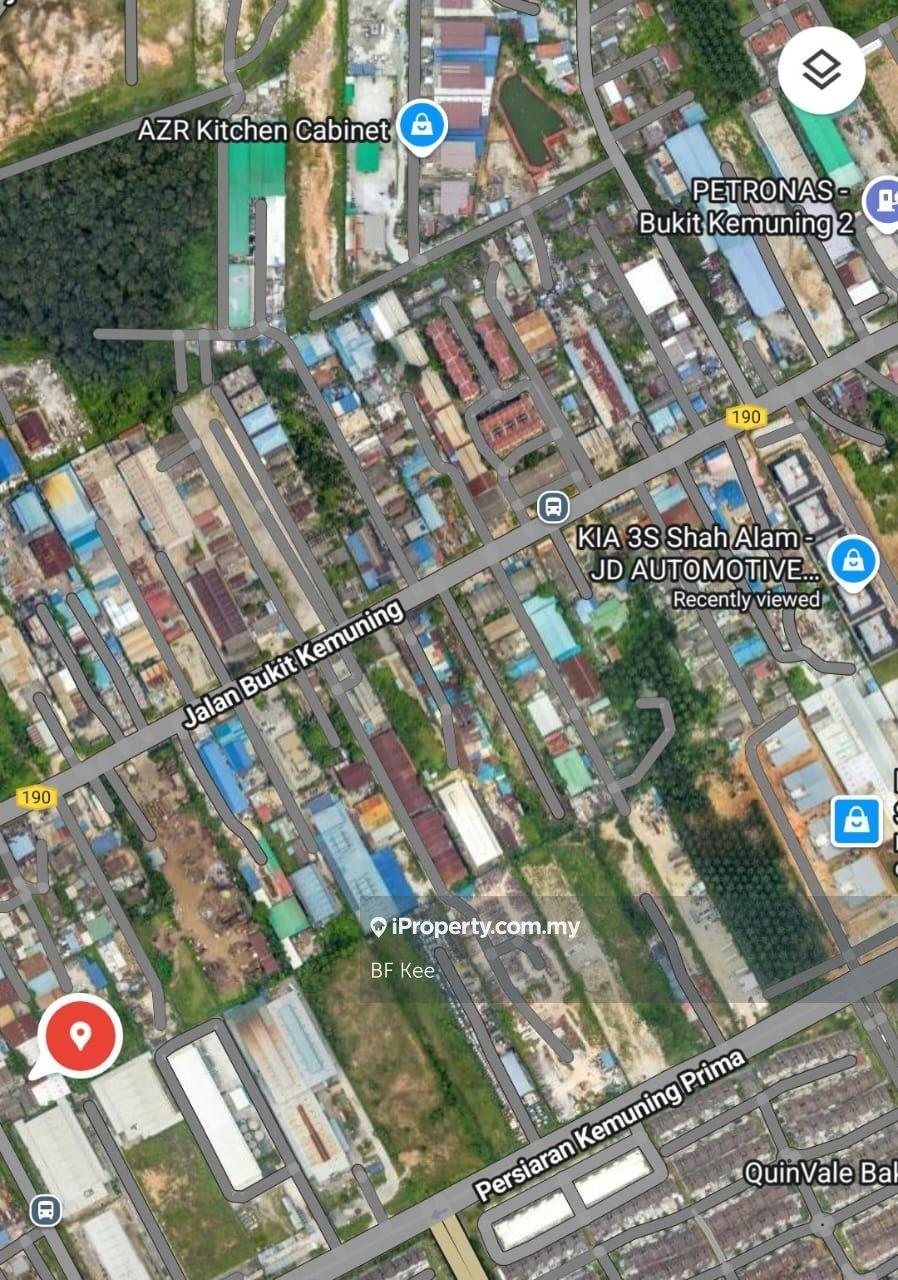This screenshot has width=898, height=1280.
Task: Select the AZR Kitchen Cabinet marker
Action: 422,127
